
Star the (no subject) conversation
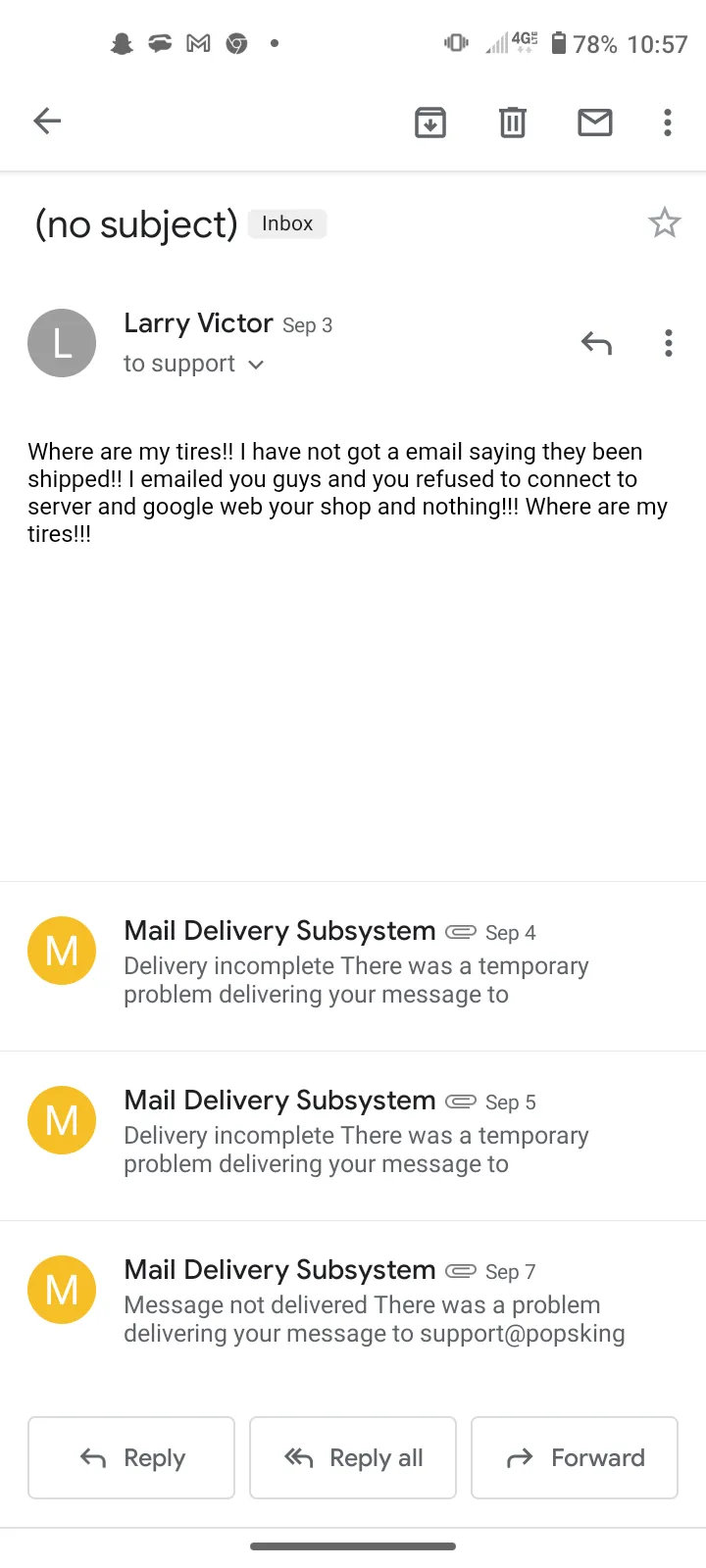tap(665, 223)
